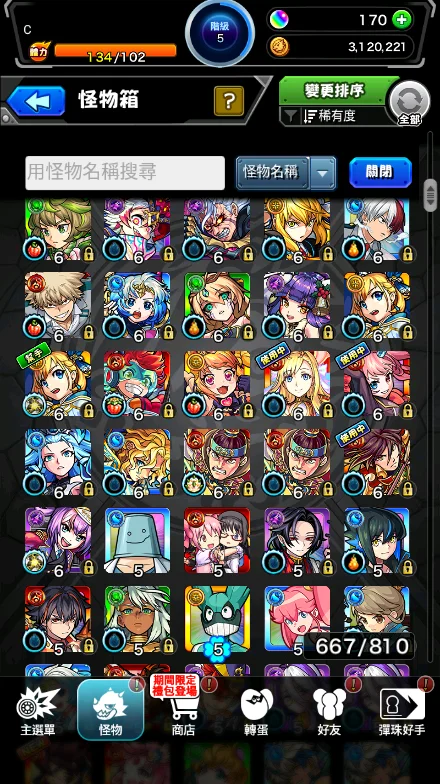The height and width of the screenshot is (784, 440).
Task: Go to the 轉蛋 gacha tab
Action: pyautogui.click(x=256, y=711)
